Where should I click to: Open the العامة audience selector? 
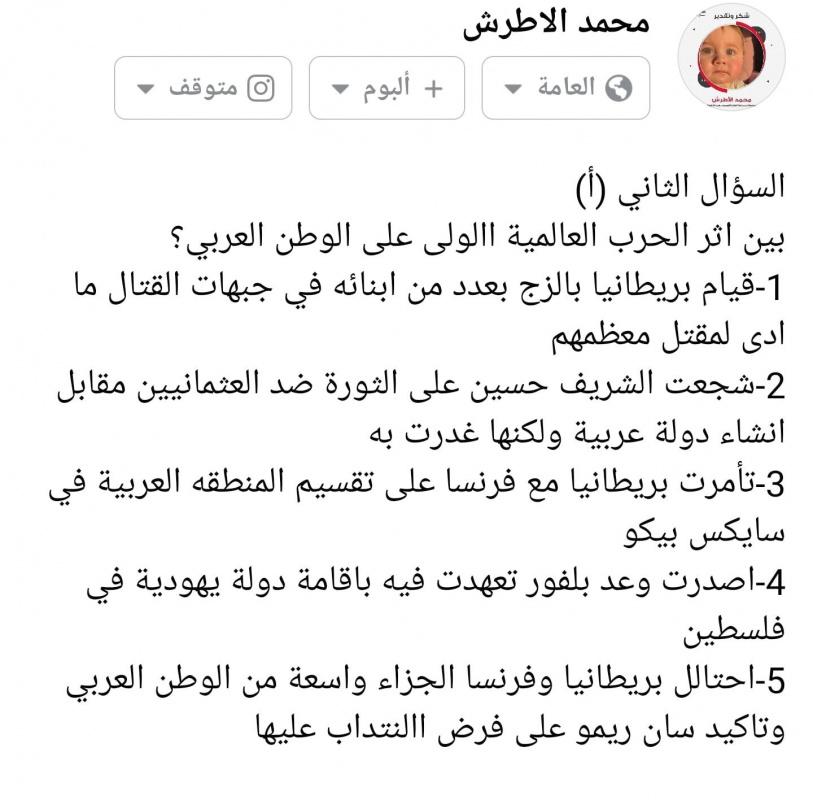coord(565,88)
